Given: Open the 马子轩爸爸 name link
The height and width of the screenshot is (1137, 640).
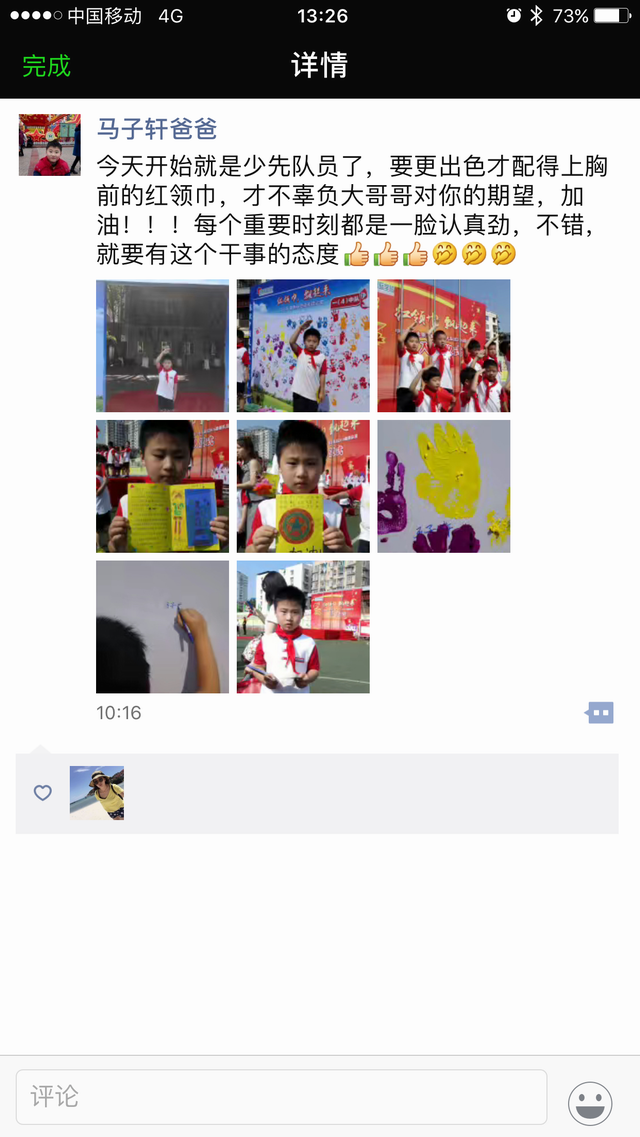Looking at the screenshot, I should click(156, 129).
